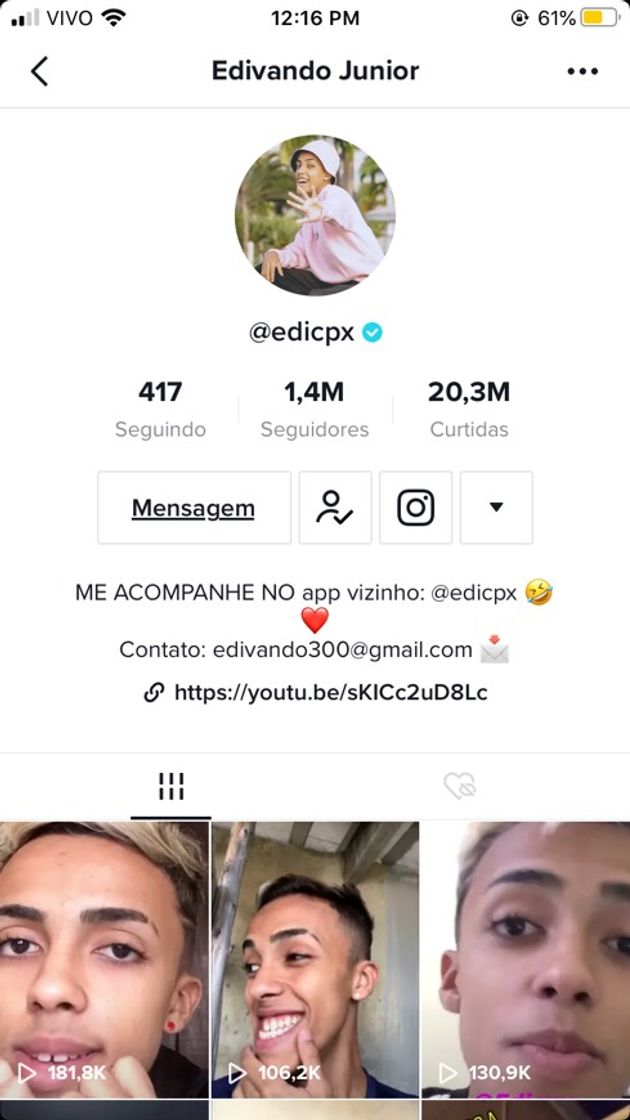Open the youtu.be link in bio

pyautogui.click(x=330, y=692)
